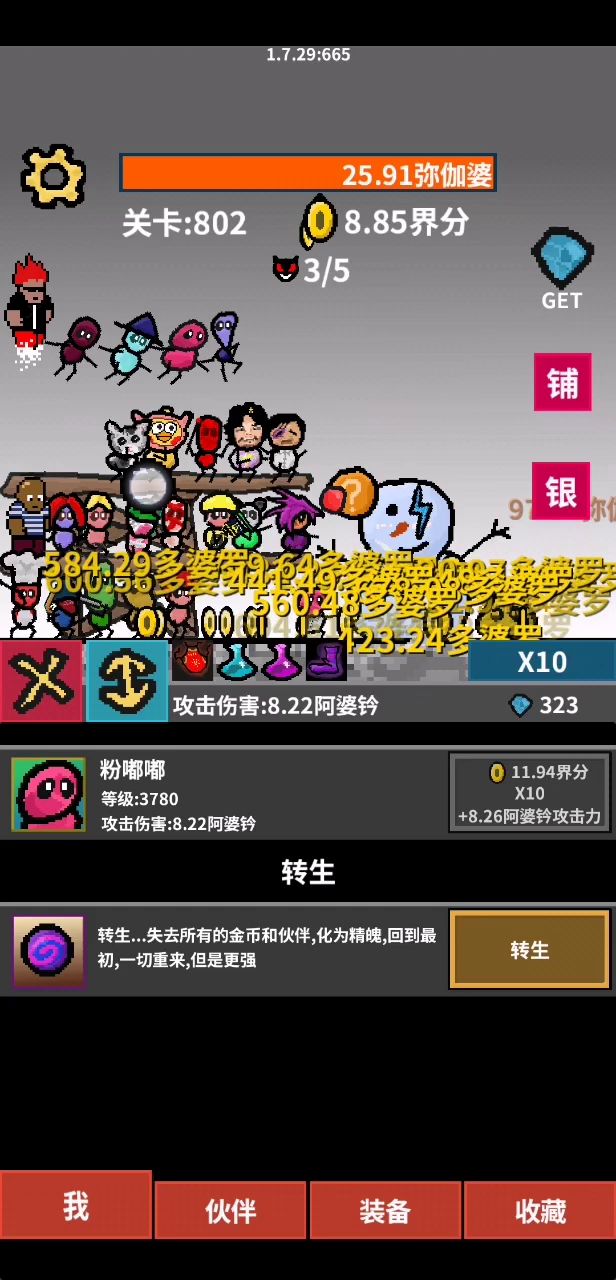The width and height of the screenshot is (616, 1280).
Task: Tap the crossed swords attack icon
Action: click(41, 680)
